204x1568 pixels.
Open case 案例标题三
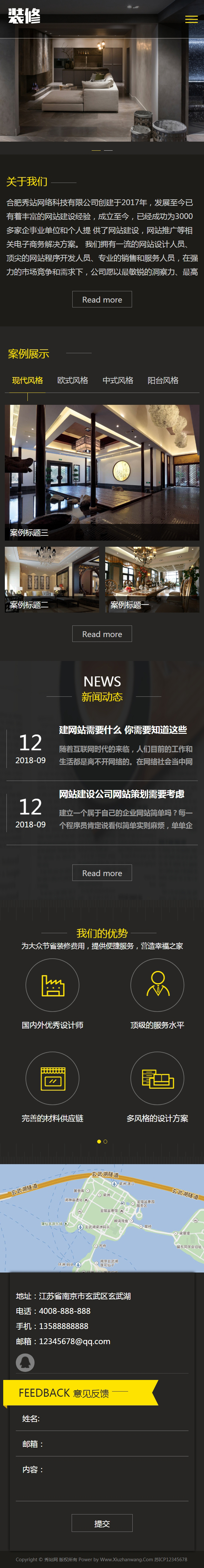102,472
